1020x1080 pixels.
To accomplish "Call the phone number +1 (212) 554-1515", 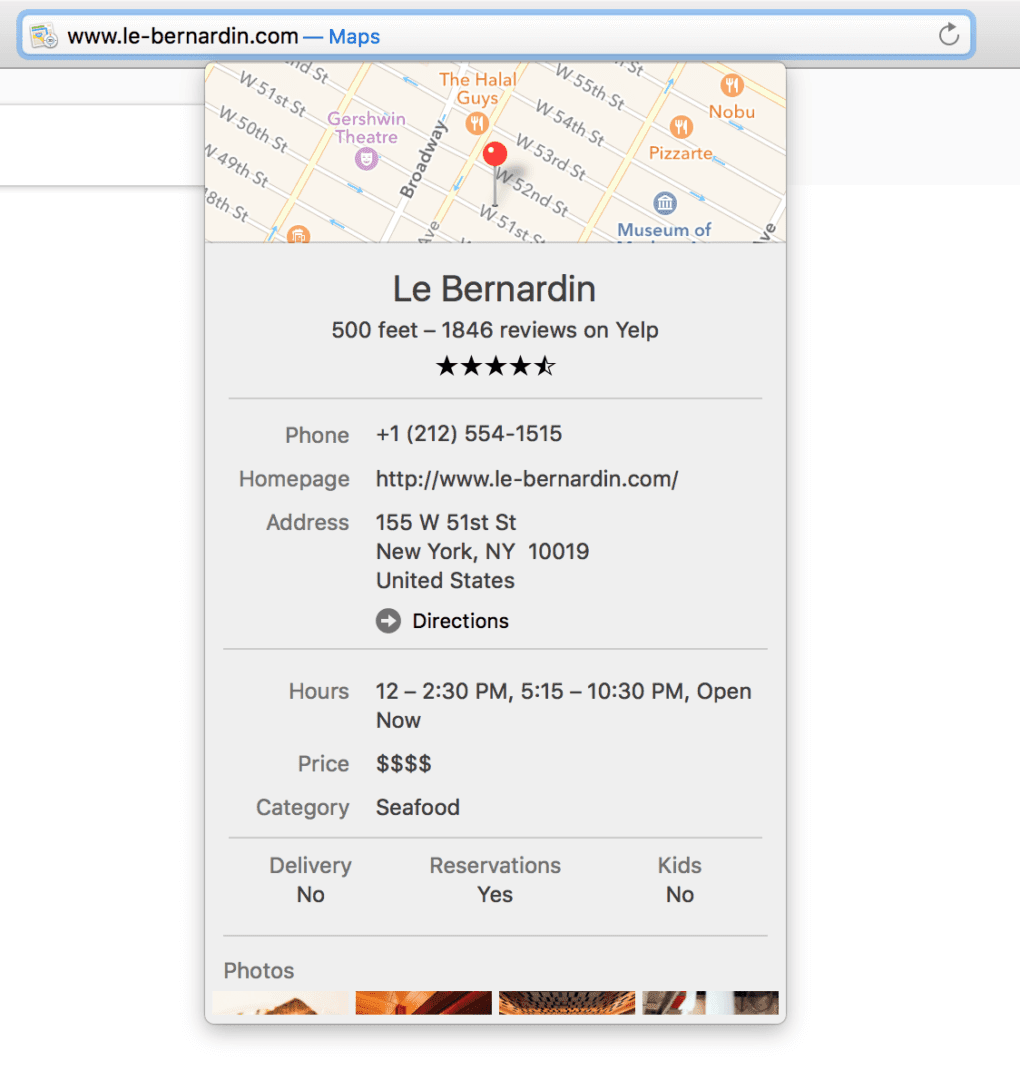I will coord(468,434).
